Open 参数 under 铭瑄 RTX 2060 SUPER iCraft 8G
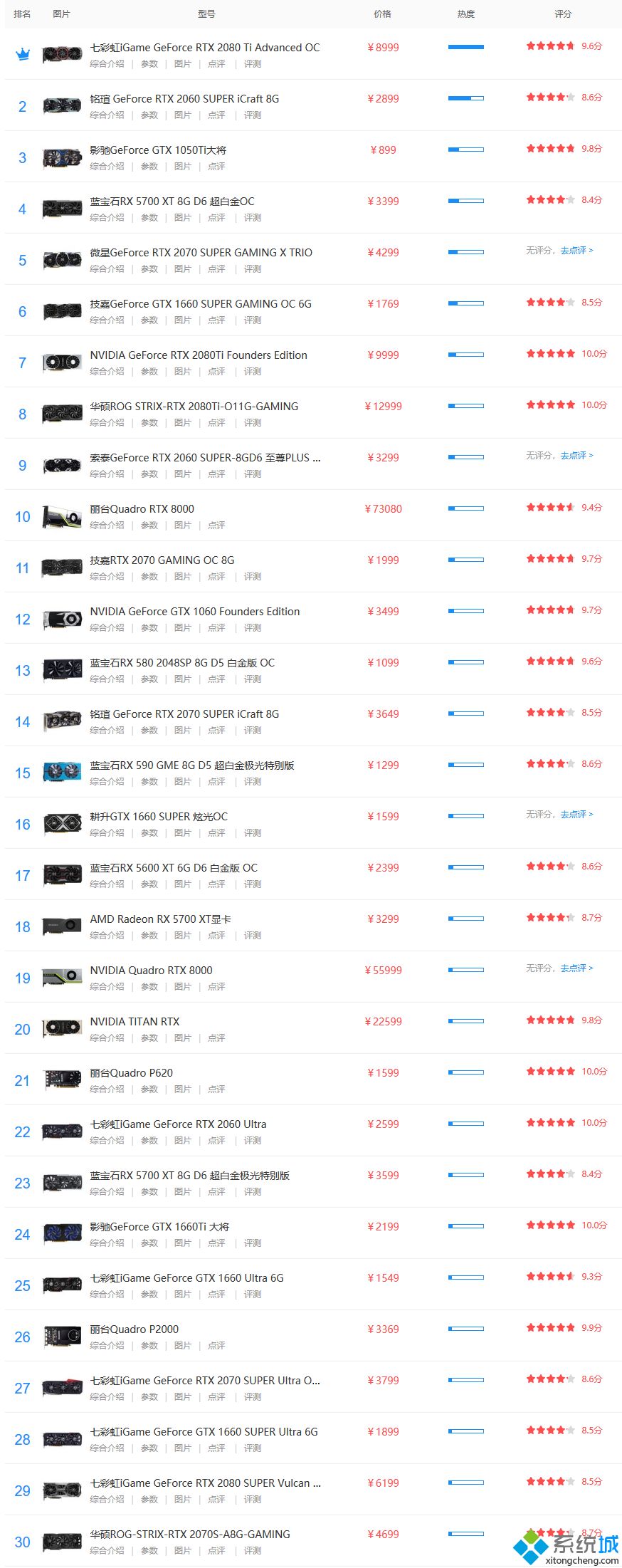The image size is (622, 1568). [x=149, y=115]
